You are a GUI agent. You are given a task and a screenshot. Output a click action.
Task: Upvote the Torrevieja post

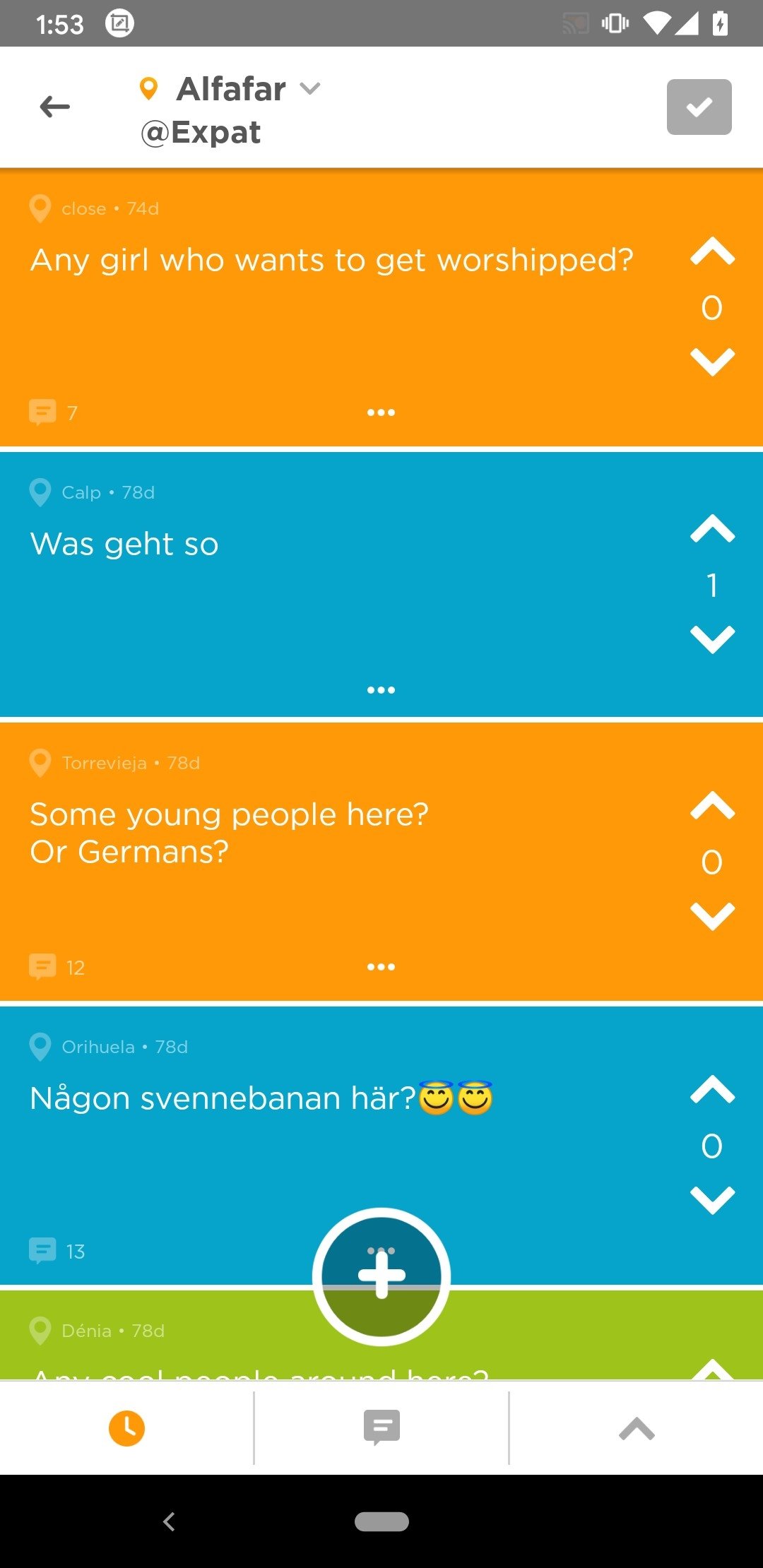(x=712, y=806)
